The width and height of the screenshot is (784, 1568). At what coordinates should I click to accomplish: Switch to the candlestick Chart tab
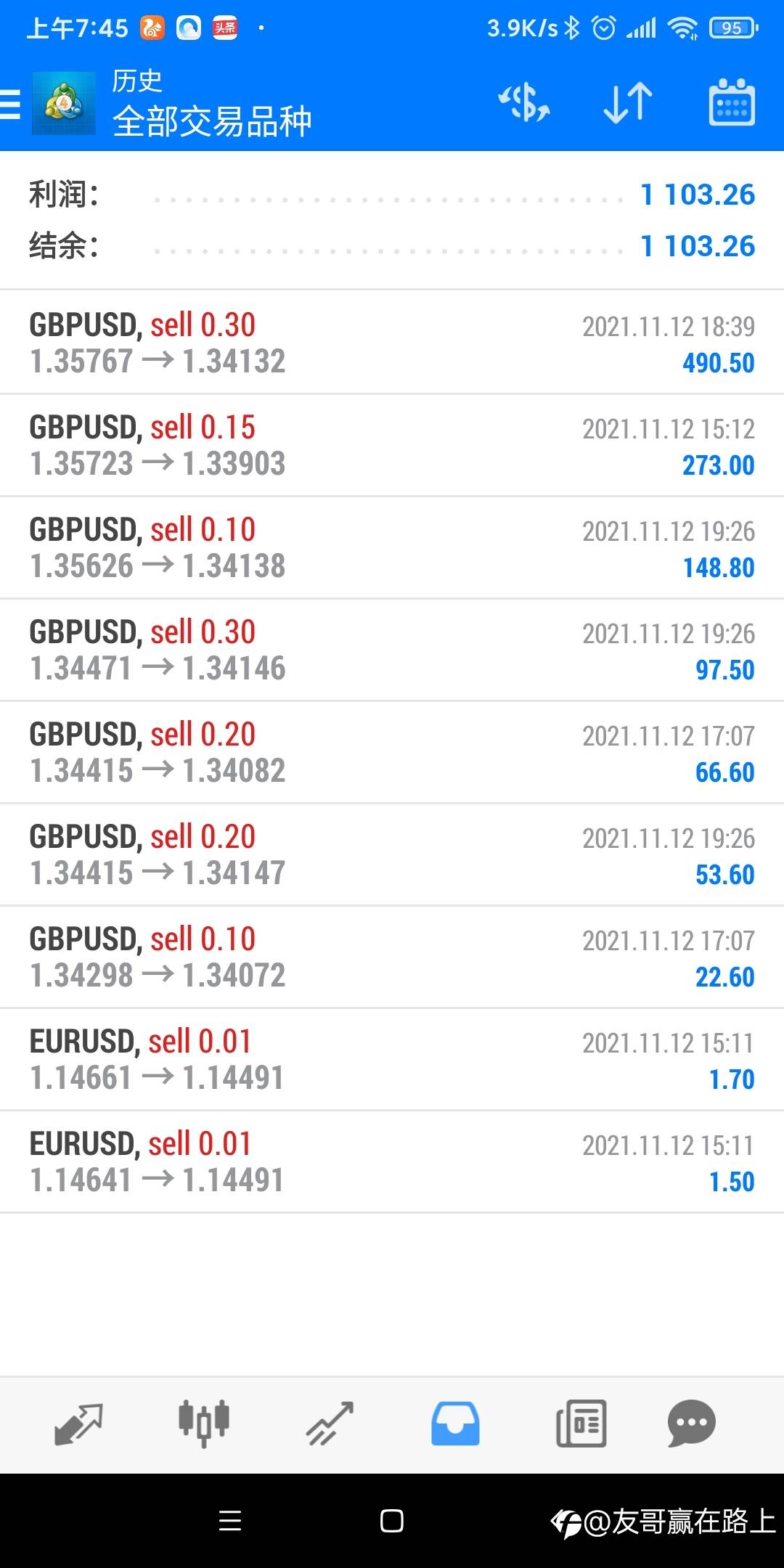point(204,1424)
